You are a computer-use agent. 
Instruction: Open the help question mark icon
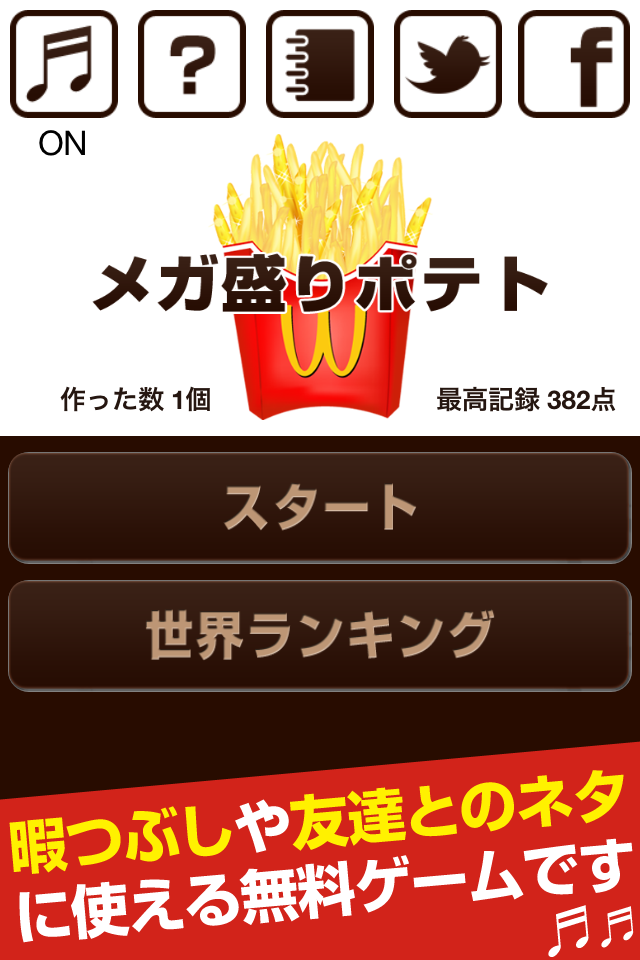pyautogui.click(x=191, y=64)
